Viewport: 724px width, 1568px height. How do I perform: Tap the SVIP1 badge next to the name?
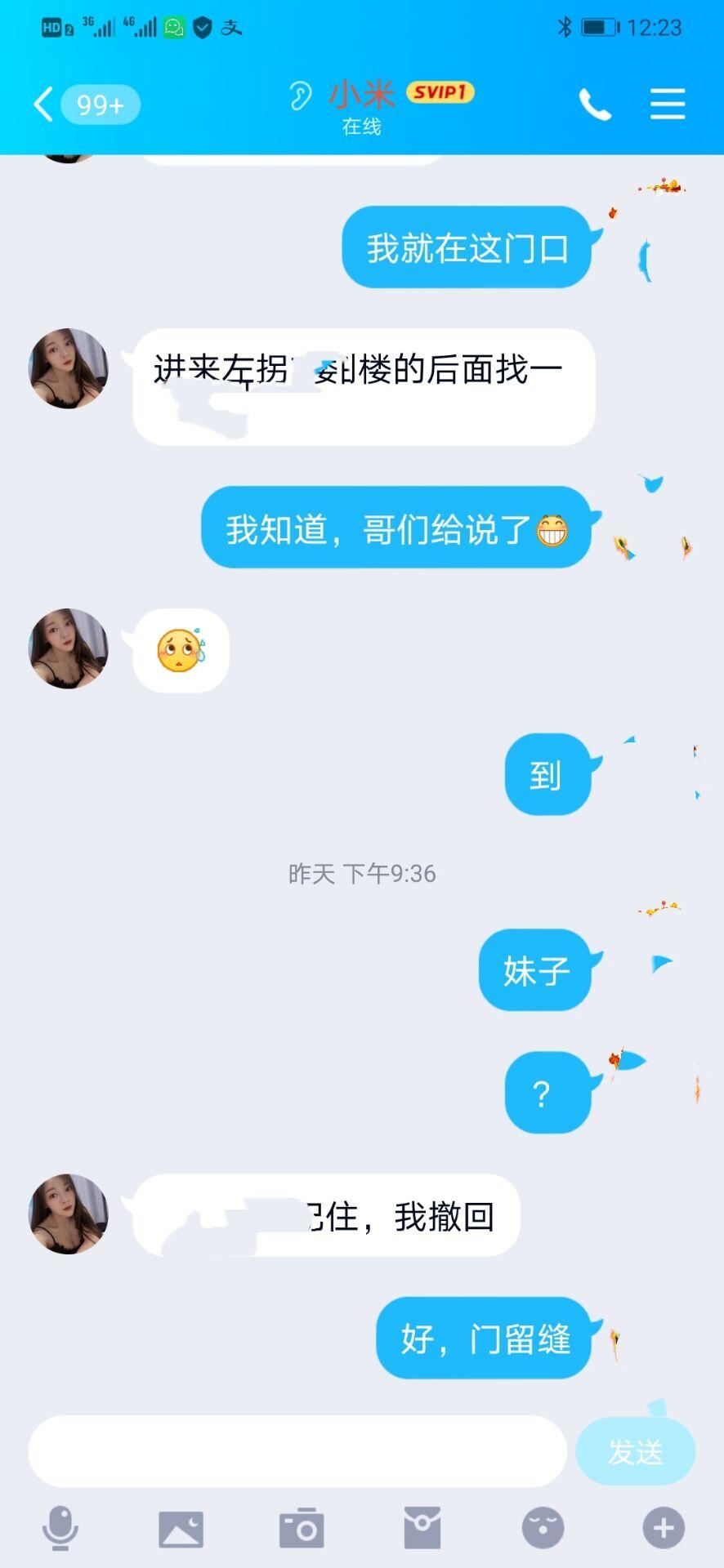click(x=440, y=94)
